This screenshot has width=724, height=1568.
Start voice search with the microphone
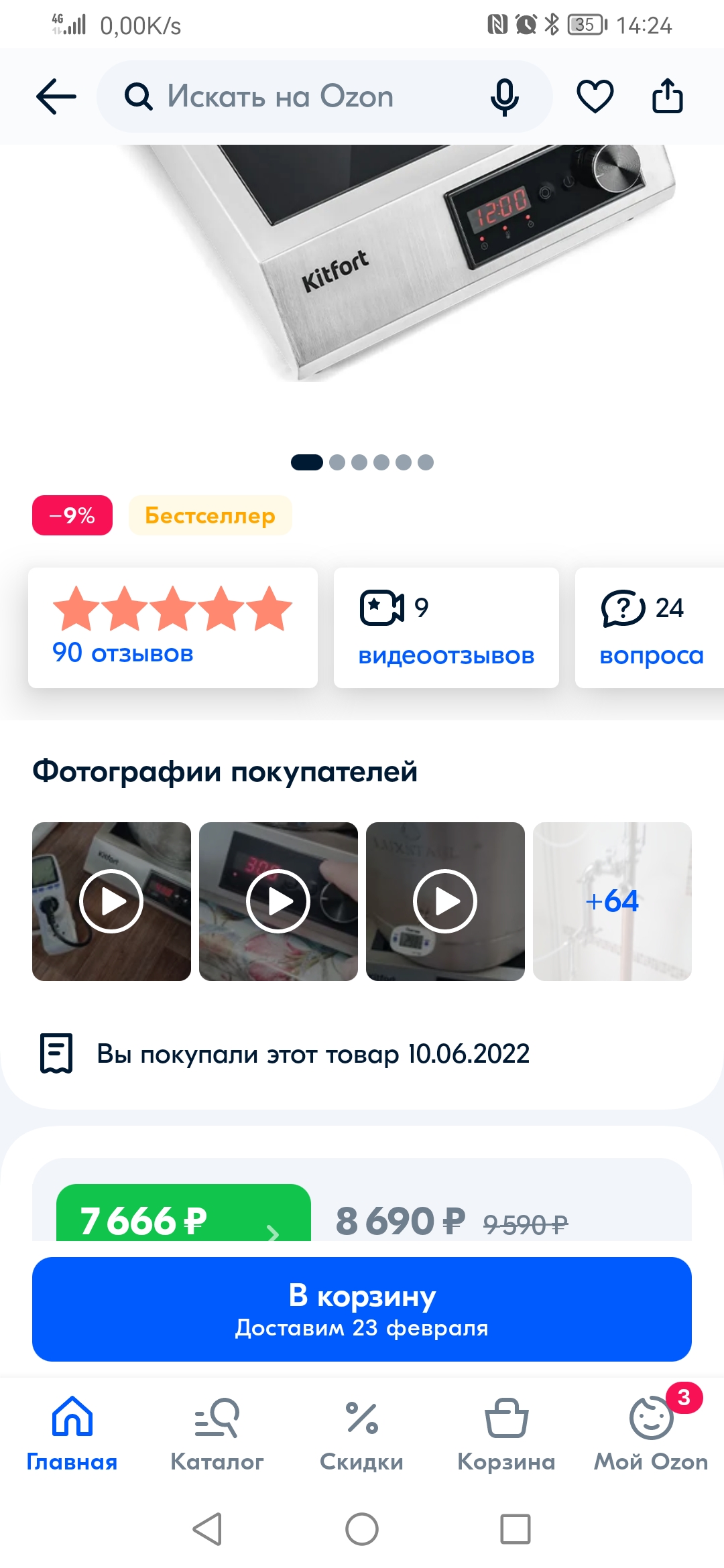pyautogui.click(x=504, y=96)
